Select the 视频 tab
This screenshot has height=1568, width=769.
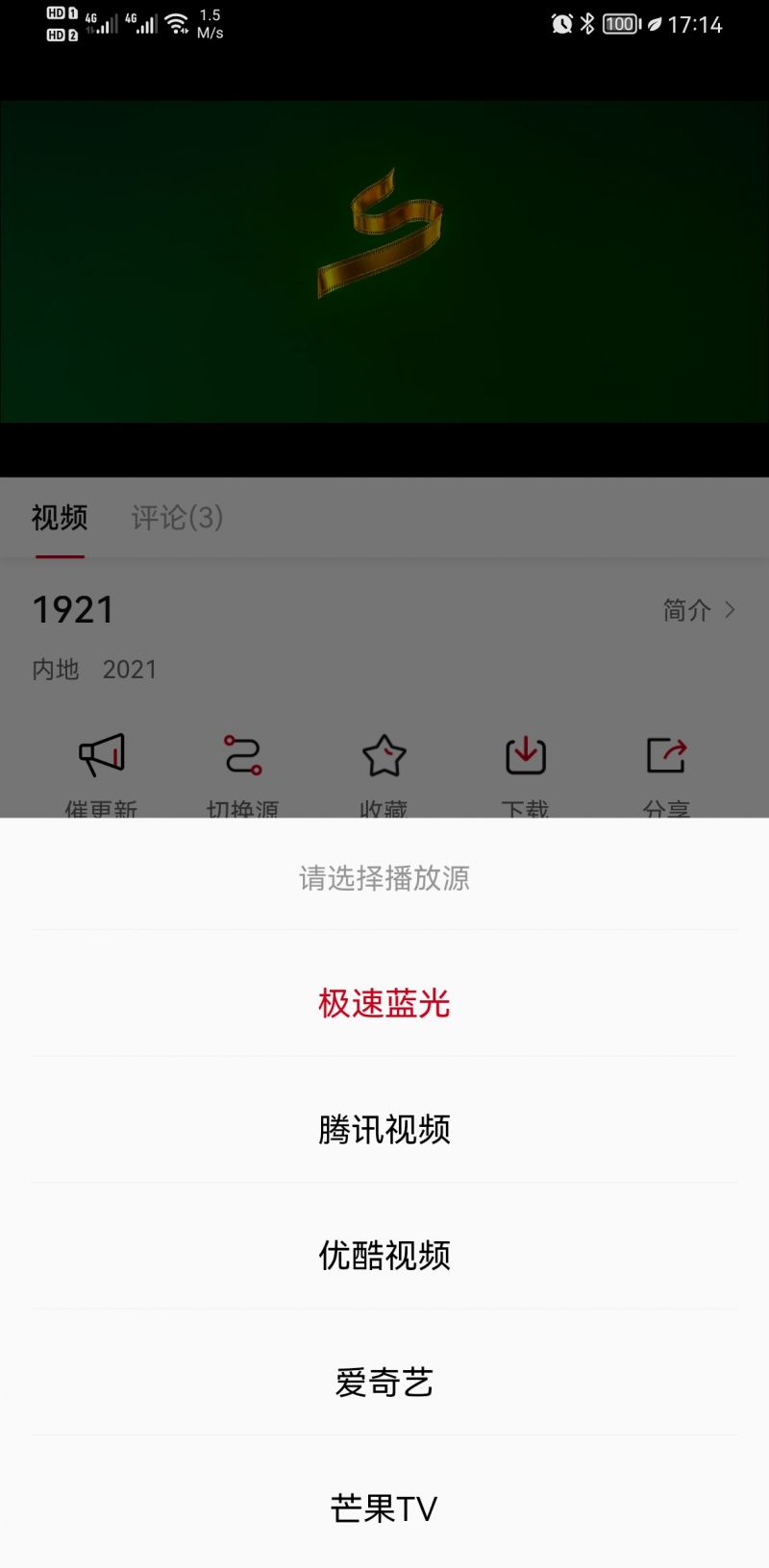pyautogui.click(x=60, y=518)
